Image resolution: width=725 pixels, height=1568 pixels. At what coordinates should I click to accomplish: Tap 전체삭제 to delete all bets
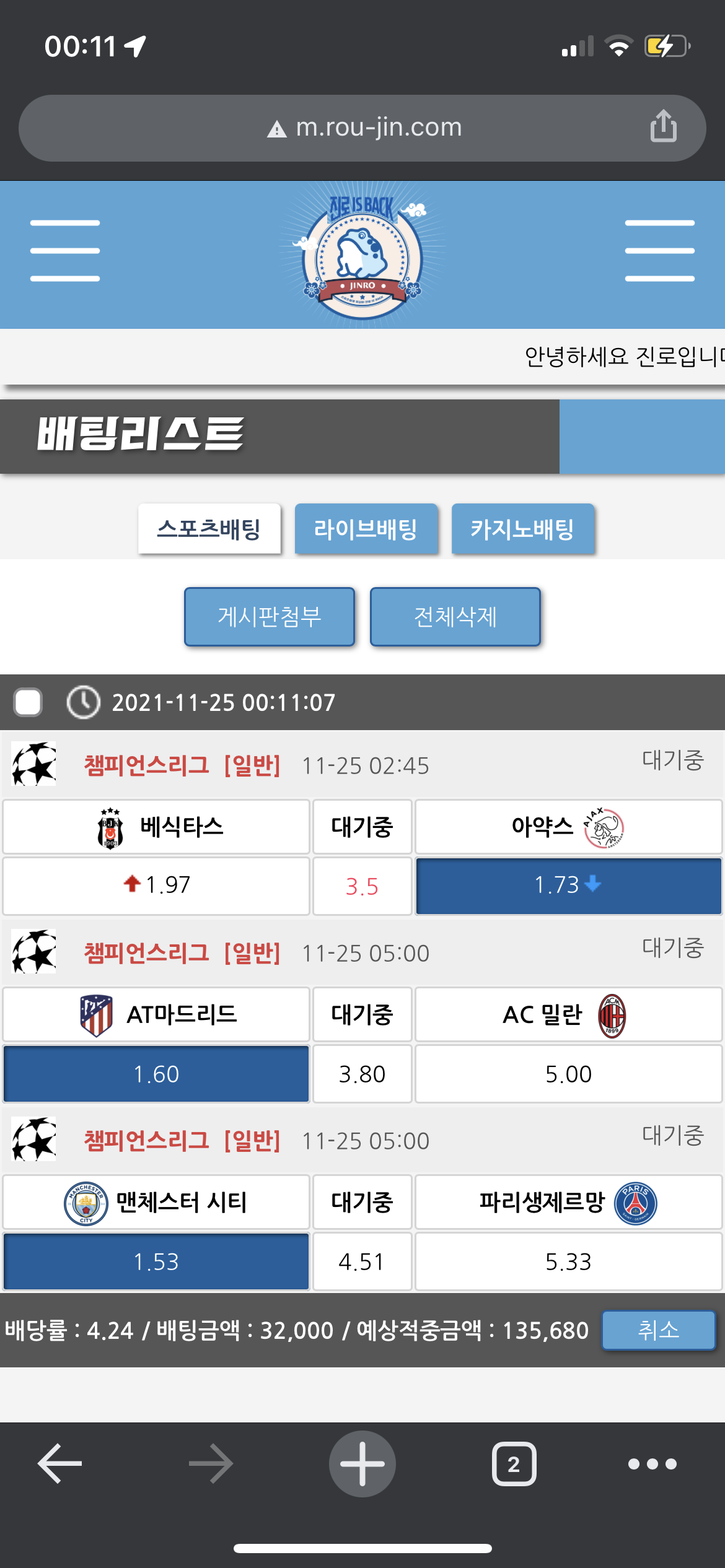click(455, 617)
